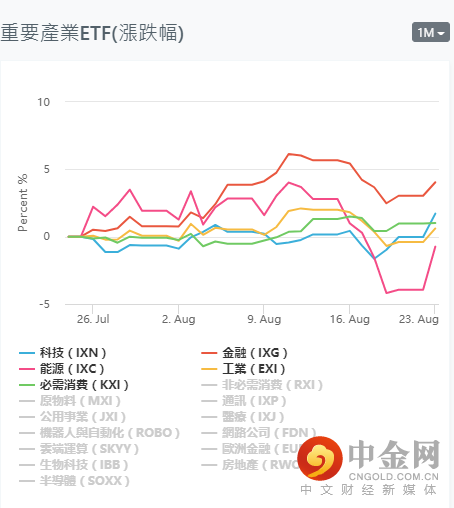Enable the 公用事業 (JXI) line
Image resolution: width=454 pixels, height=508 pixels.
[x=72, y=416]
